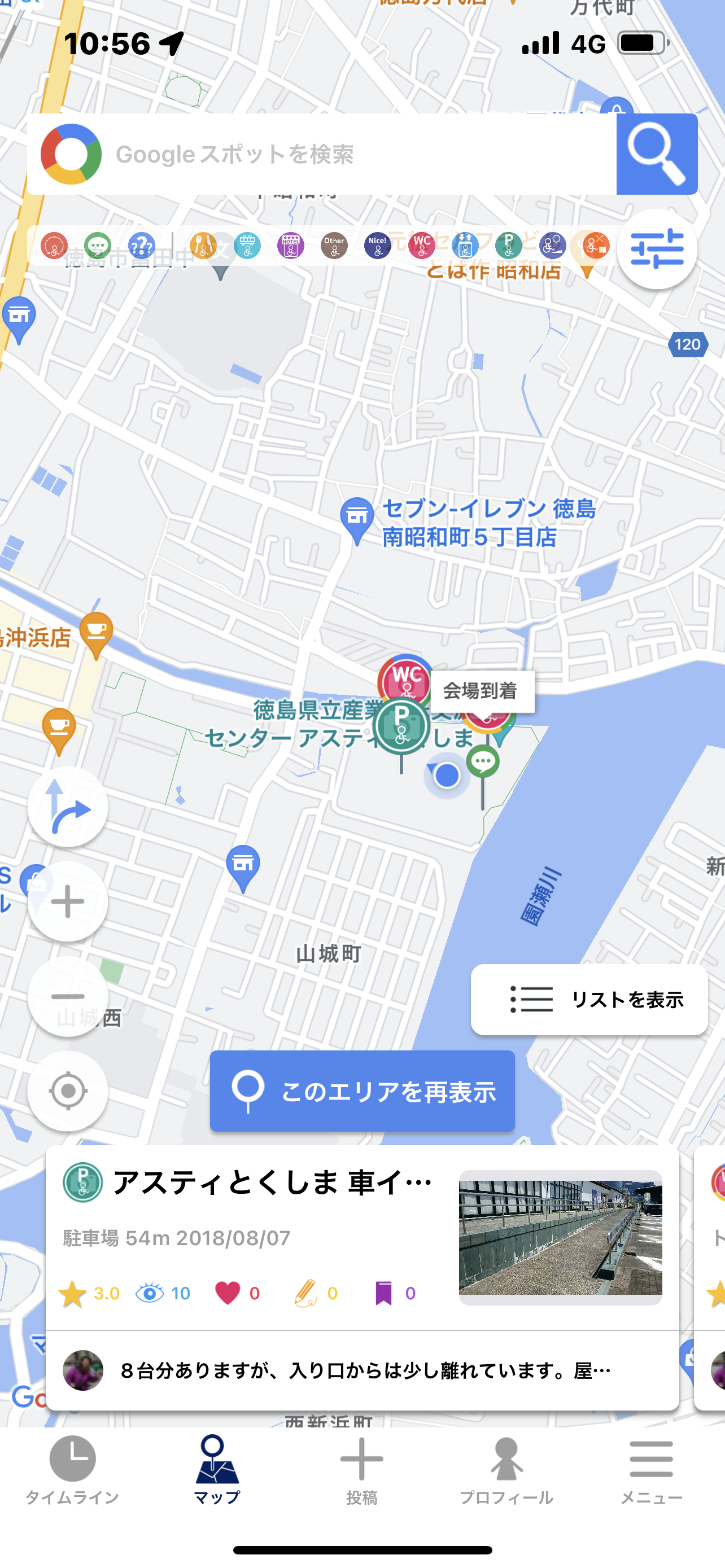Select the WC category filter
This screenshot has height=1568, width=725.
pos(421,246)
